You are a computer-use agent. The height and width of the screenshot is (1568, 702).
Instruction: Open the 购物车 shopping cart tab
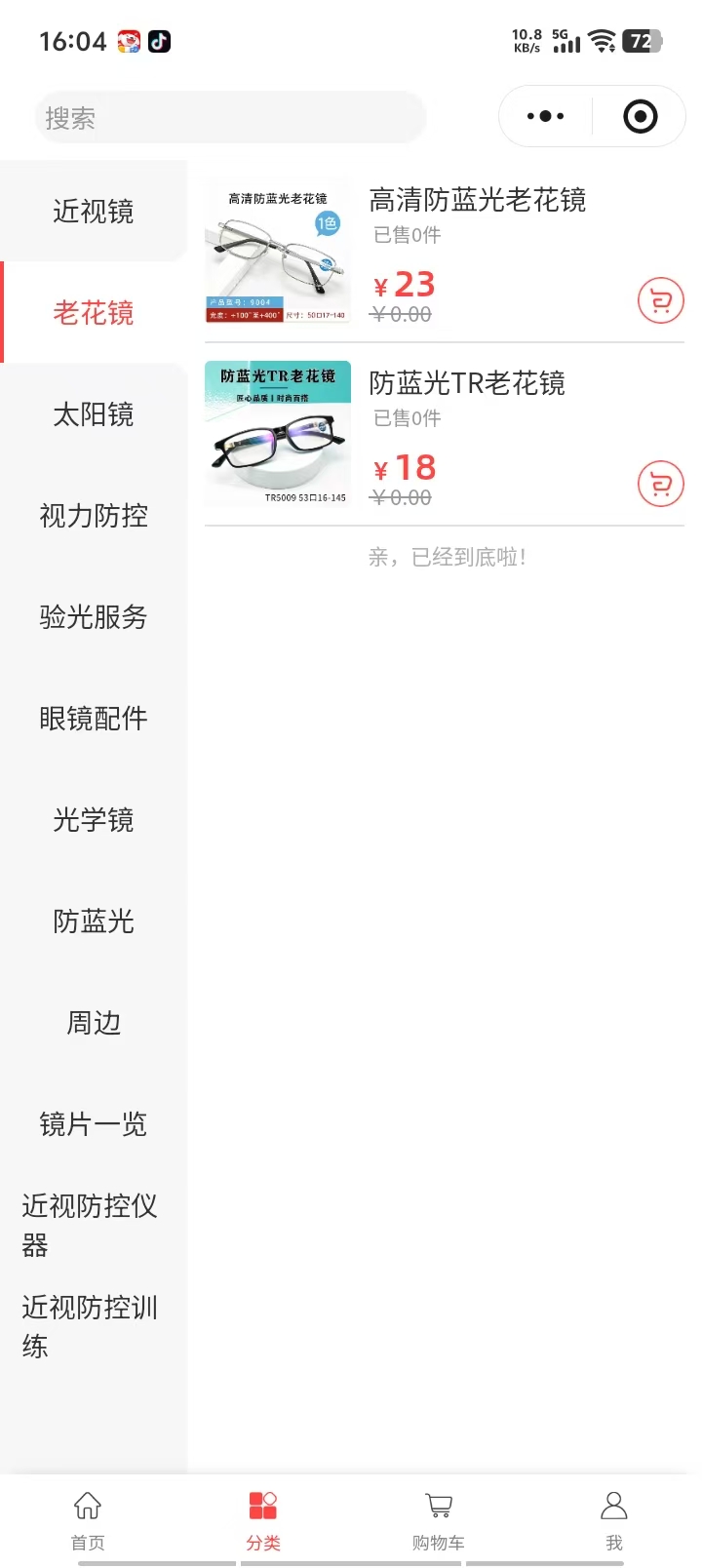(x=439, y=1519)
